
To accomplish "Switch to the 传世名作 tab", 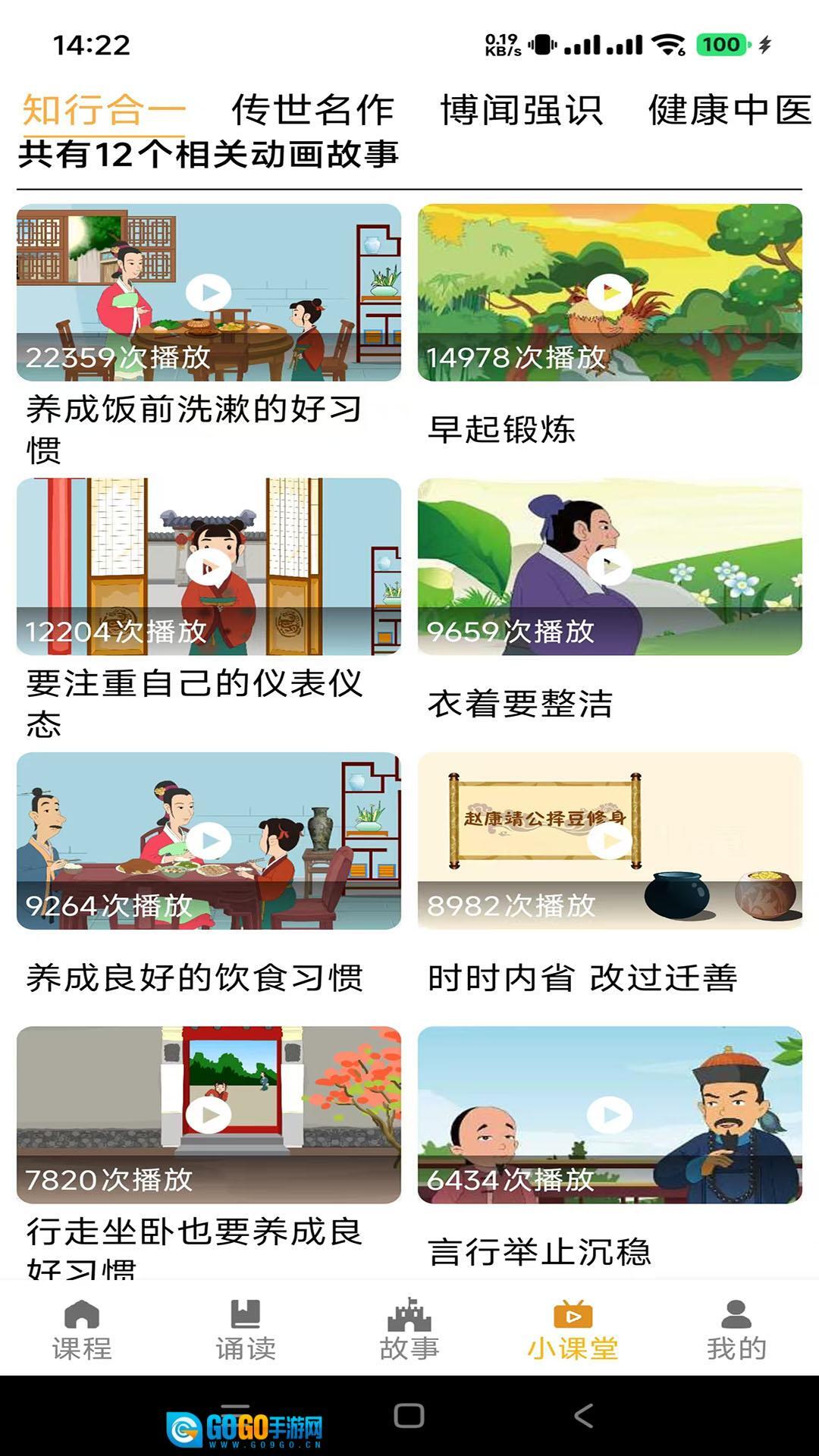I will (x=312, y=110).
